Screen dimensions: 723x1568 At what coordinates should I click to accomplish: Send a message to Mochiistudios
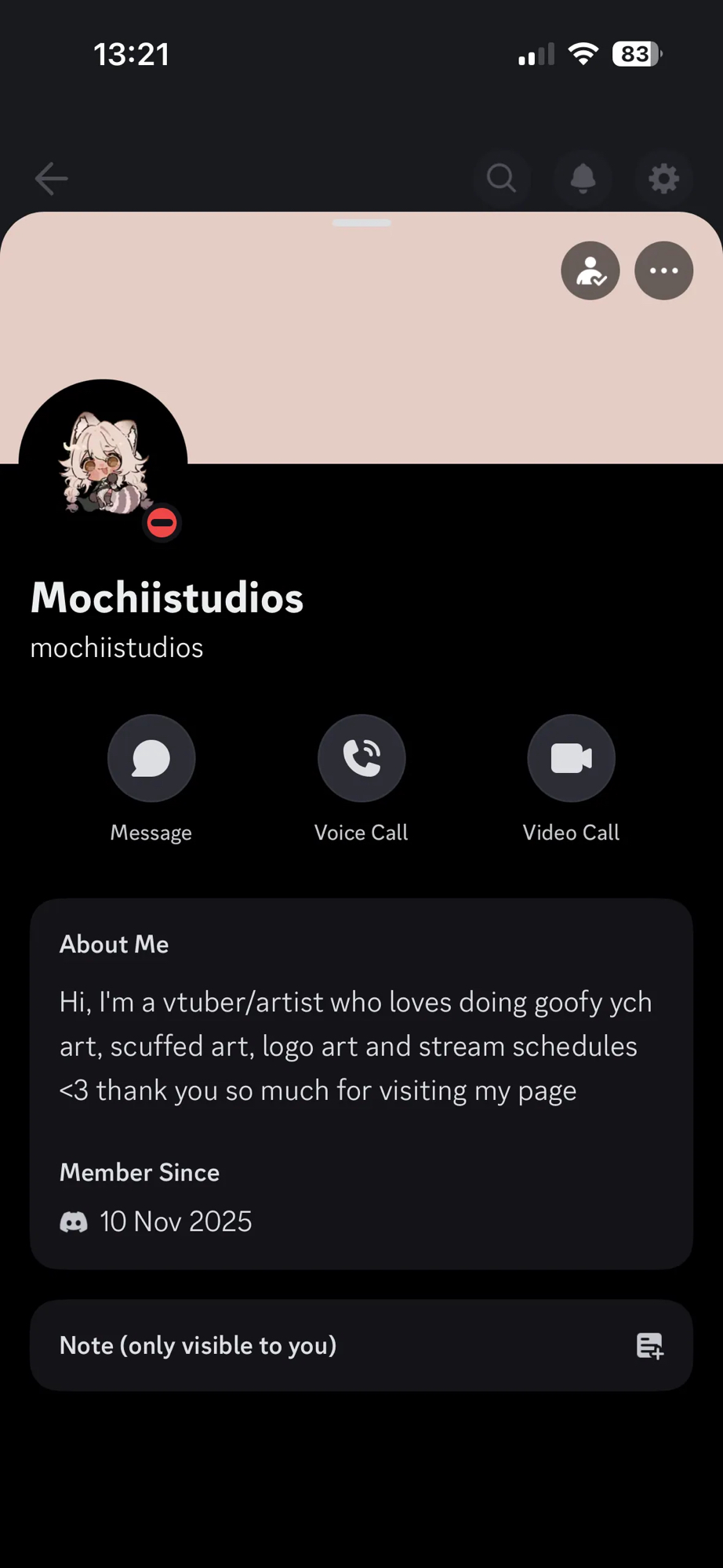pos(151,758)
